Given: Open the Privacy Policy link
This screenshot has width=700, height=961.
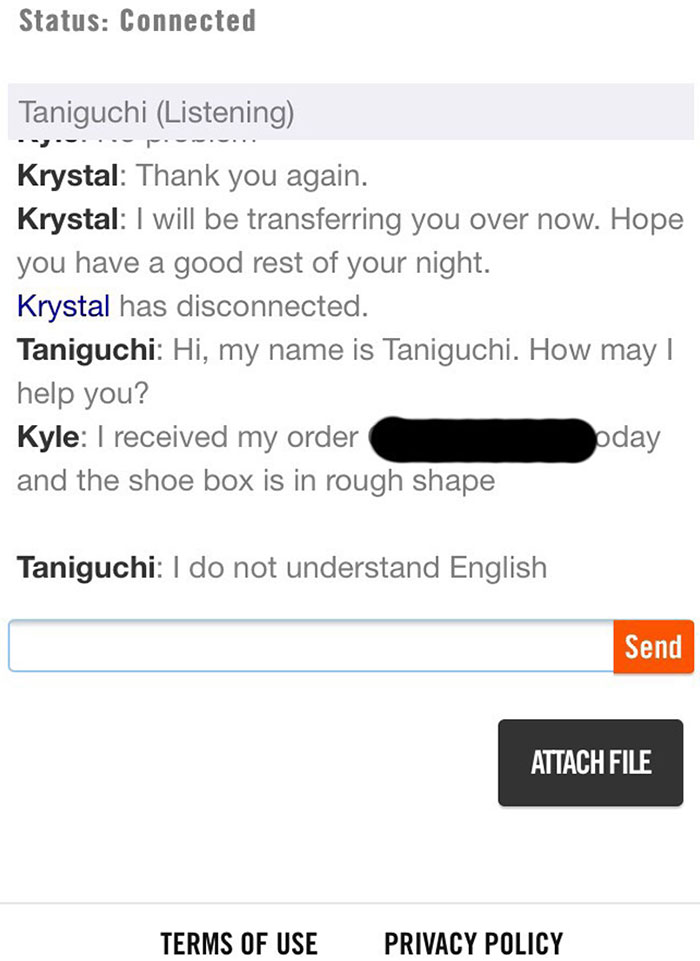Looking at the screenshot, I should point(473,942).
